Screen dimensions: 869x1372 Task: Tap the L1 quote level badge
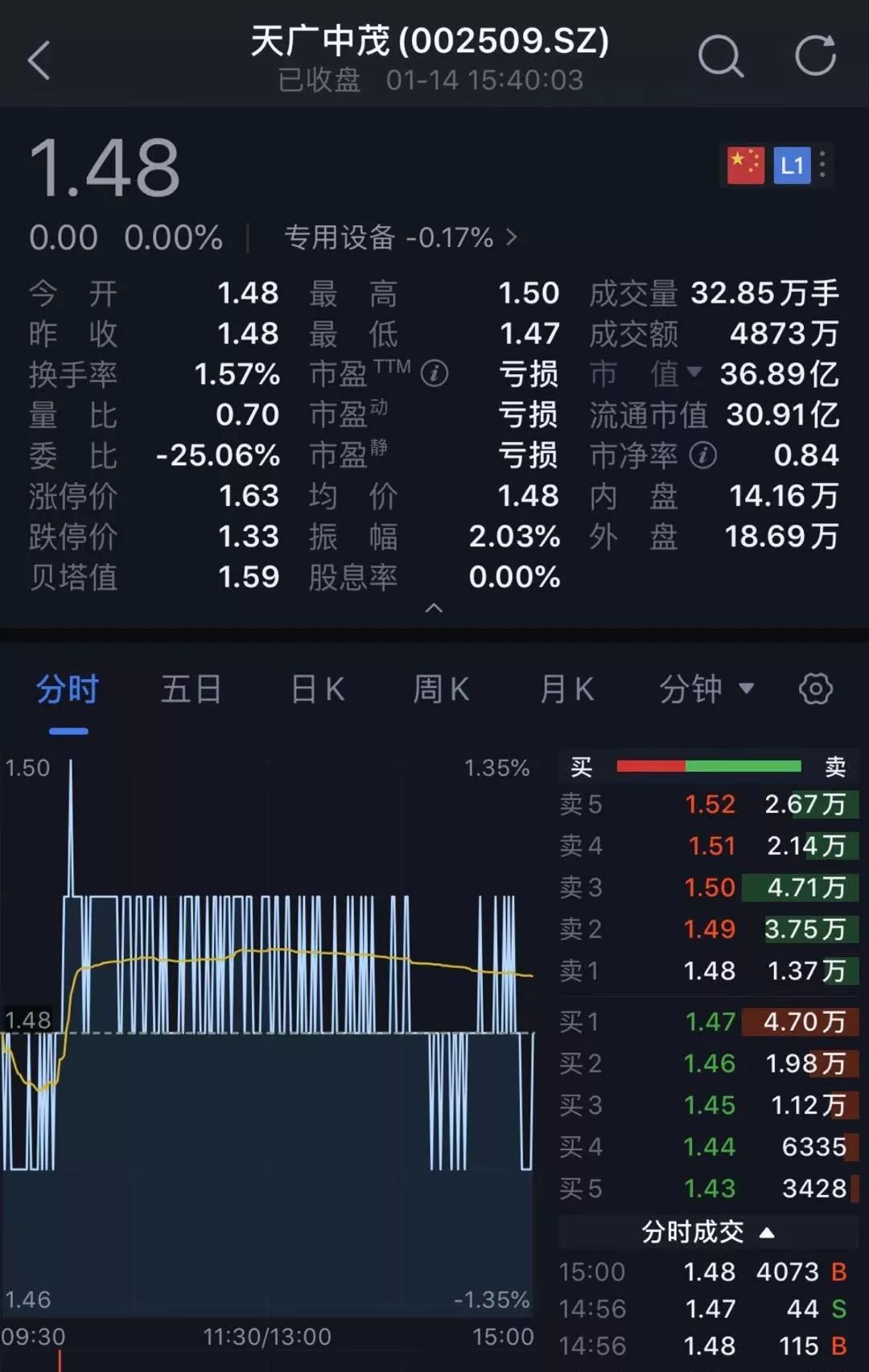pos(792,165)
